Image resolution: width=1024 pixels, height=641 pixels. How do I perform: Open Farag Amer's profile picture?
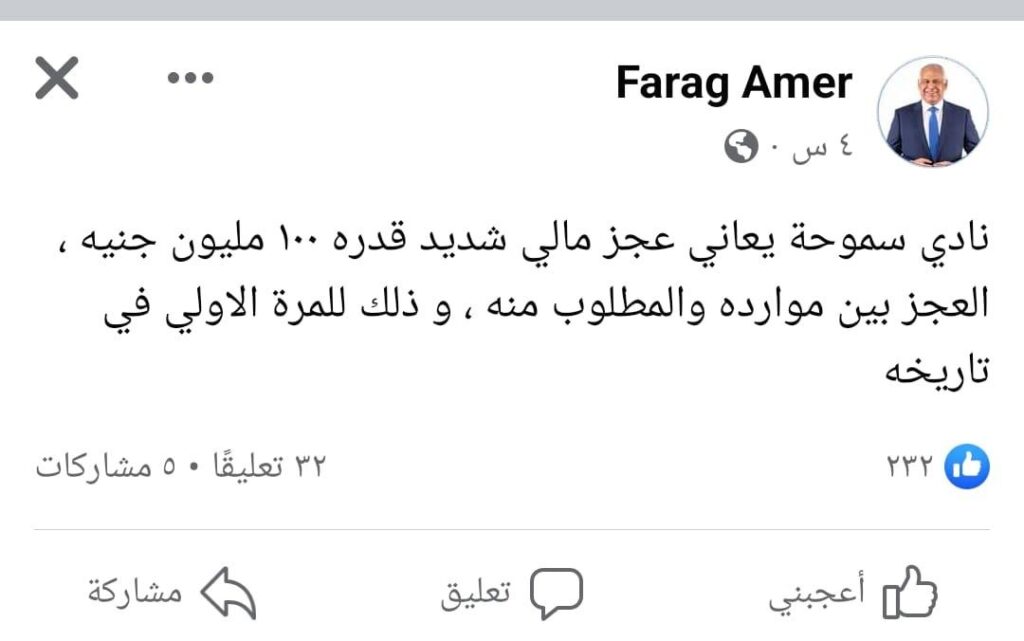[x=932, y=112]
